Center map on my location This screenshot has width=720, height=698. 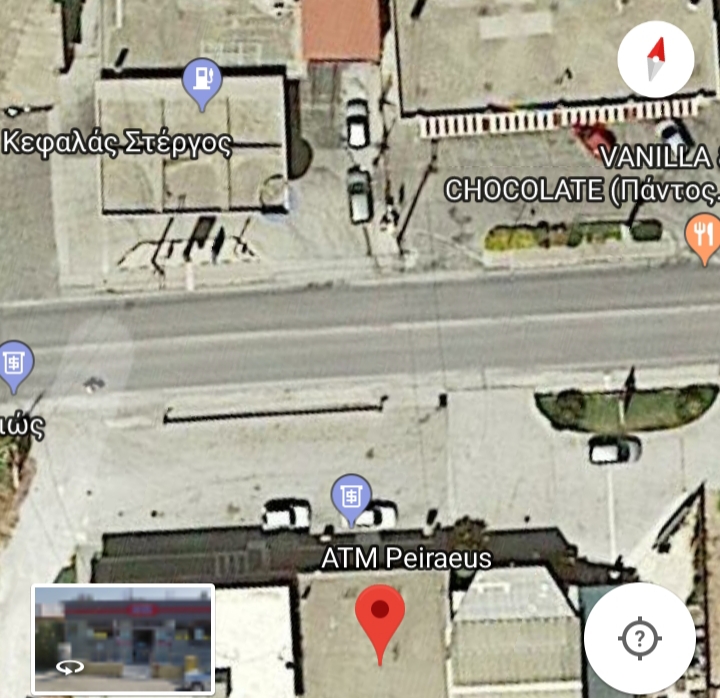coord(639,638)
